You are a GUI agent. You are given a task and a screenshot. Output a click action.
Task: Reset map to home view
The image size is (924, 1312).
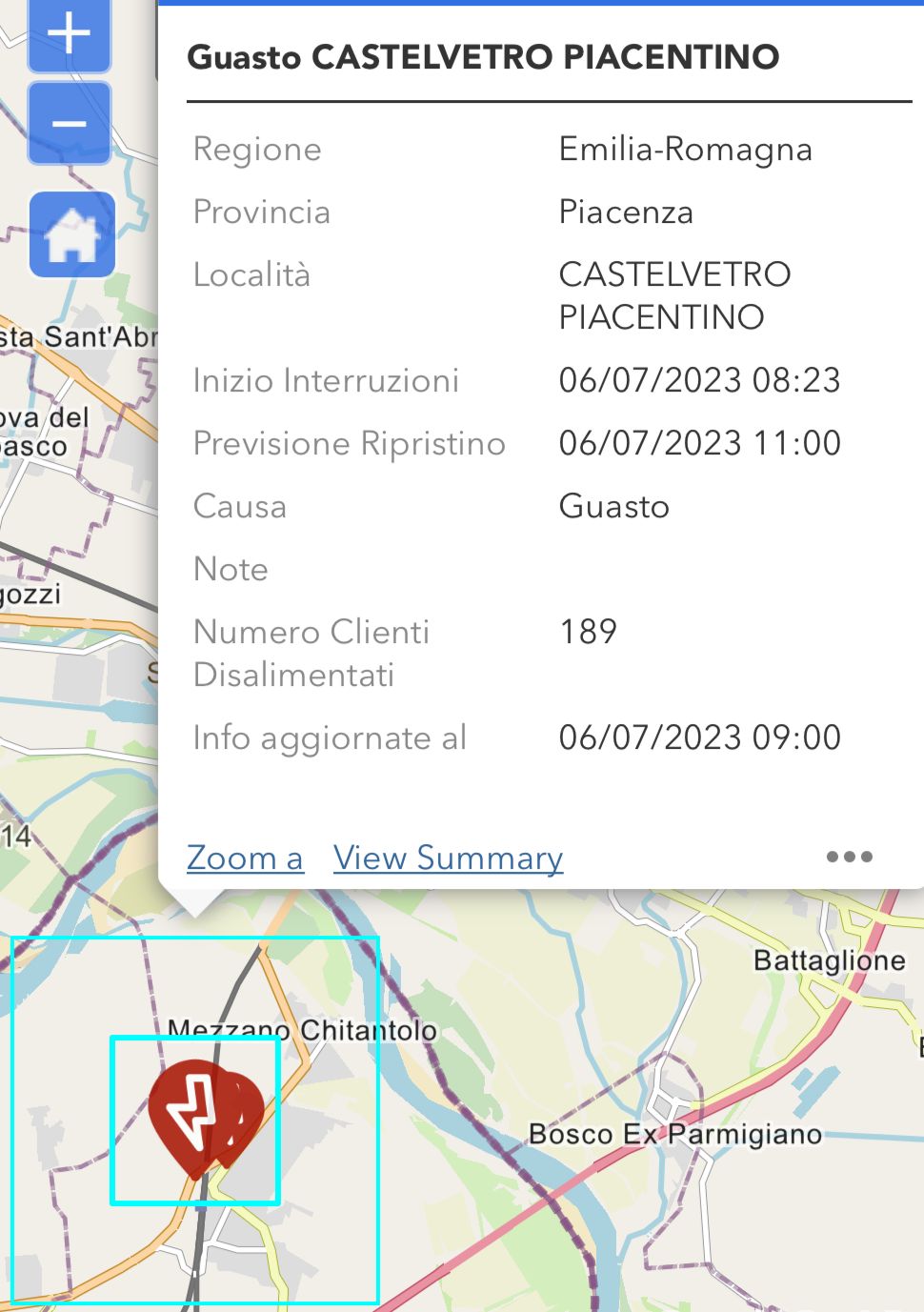click(x=72, y=234)
